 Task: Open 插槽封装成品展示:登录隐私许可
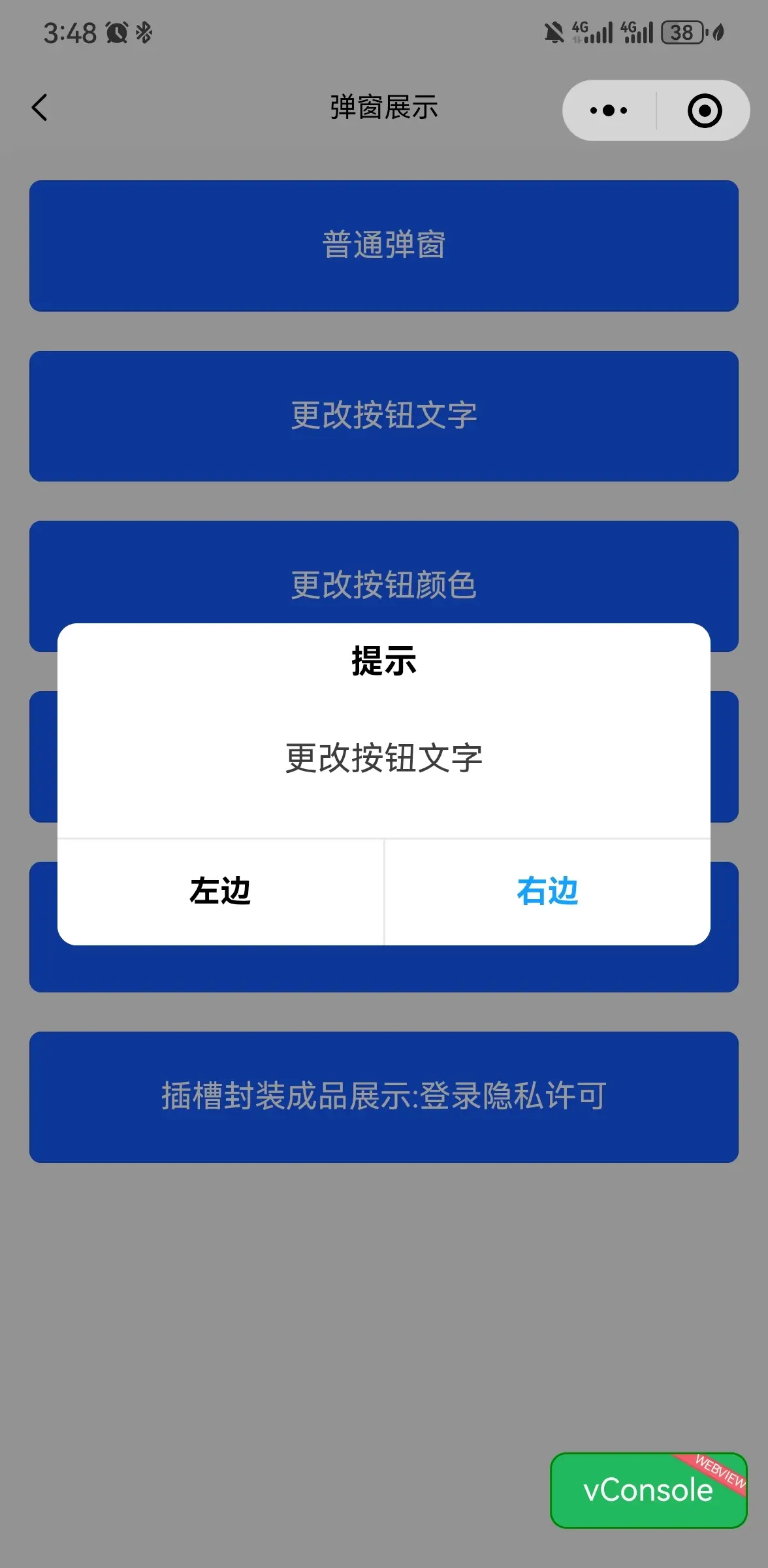pos(384,1097)
